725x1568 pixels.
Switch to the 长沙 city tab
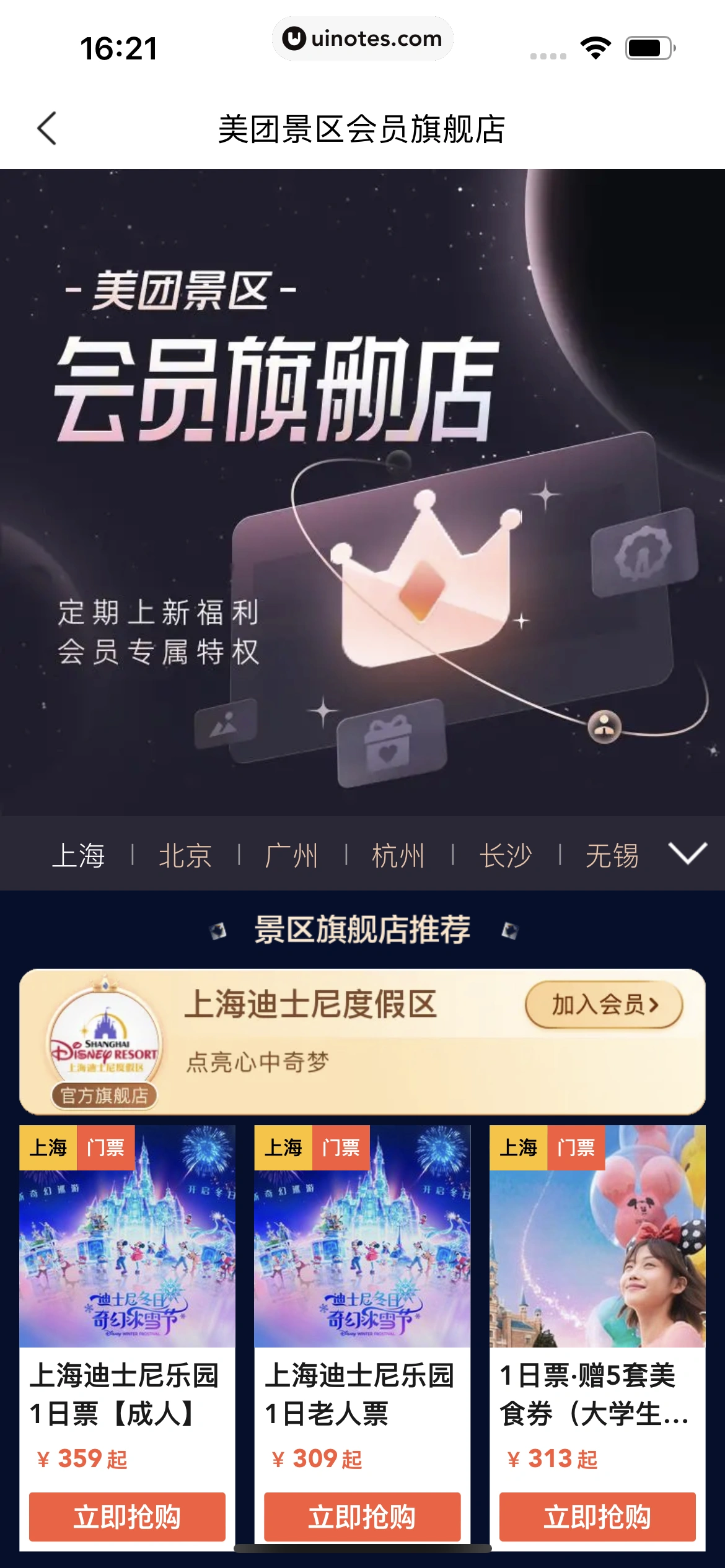(506, 856)
